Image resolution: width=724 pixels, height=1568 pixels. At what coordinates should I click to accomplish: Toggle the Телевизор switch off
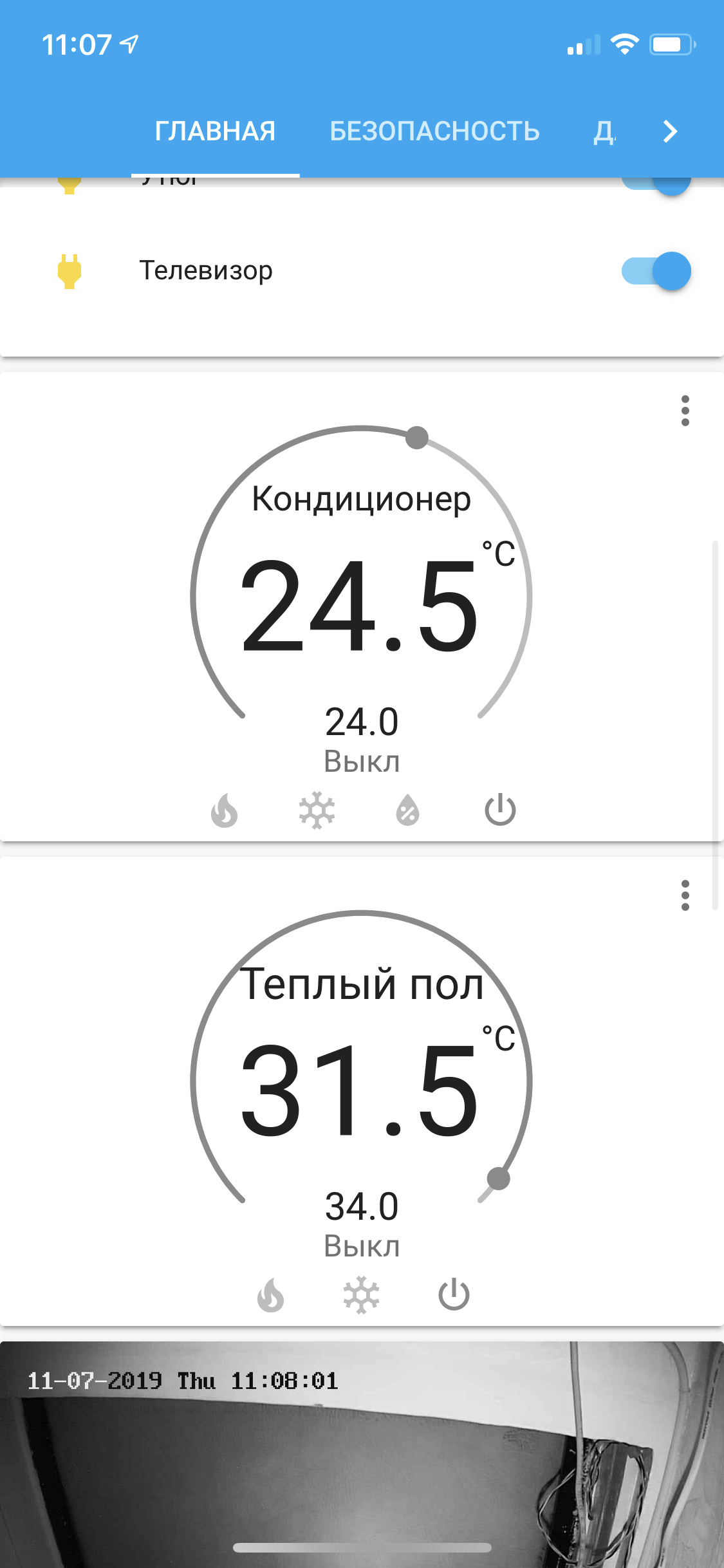(x=656, y=271)
